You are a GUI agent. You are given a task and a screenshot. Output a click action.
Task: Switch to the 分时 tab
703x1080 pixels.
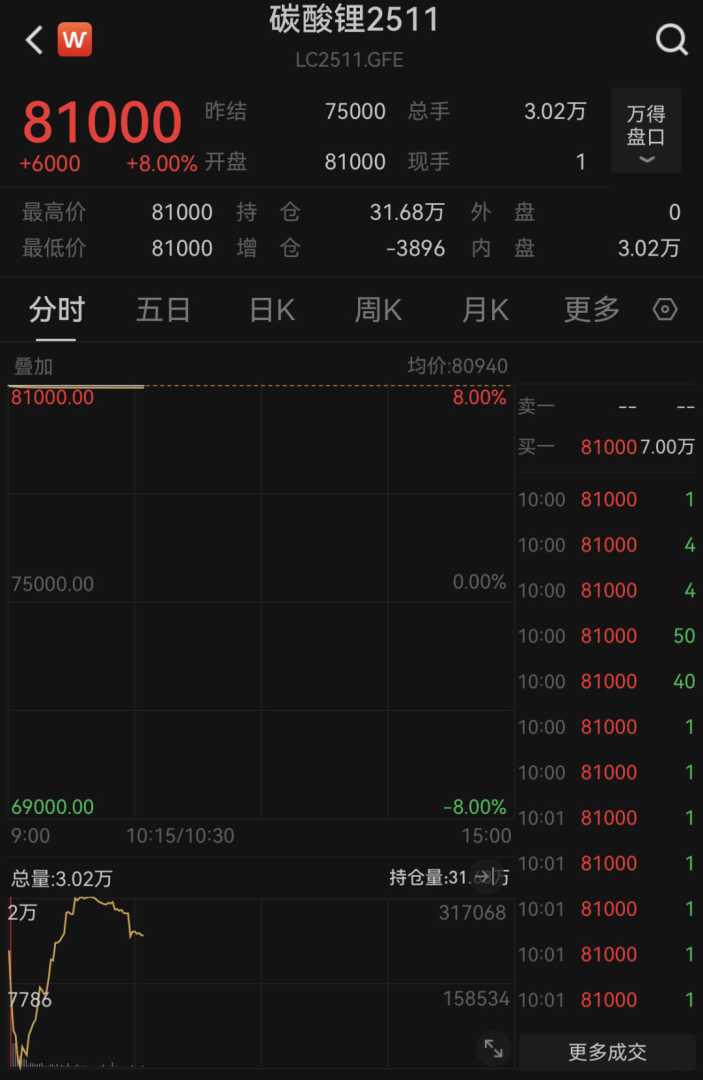tap(57, 310)
